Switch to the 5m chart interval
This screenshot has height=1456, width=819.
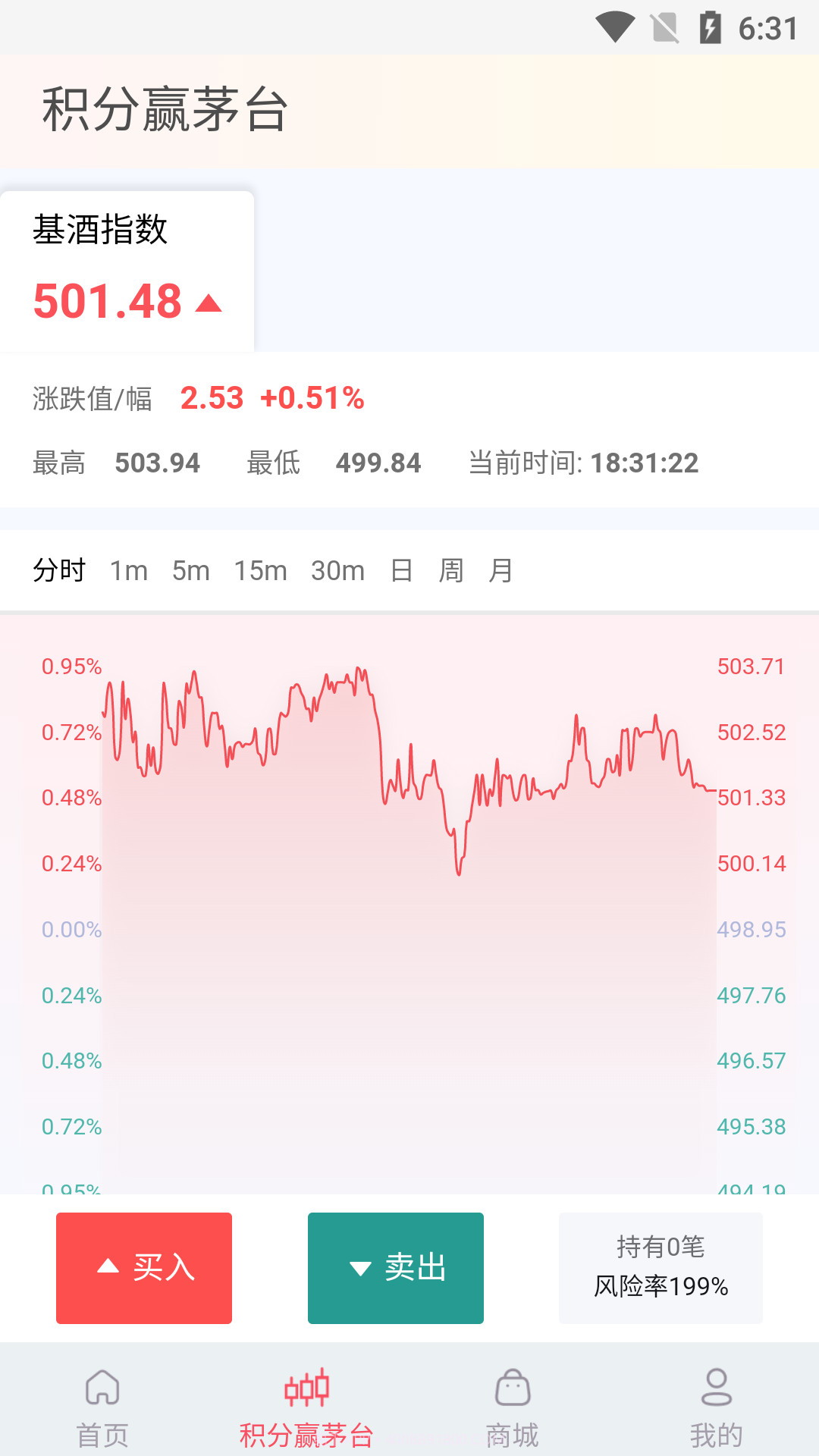pos(192,570)
